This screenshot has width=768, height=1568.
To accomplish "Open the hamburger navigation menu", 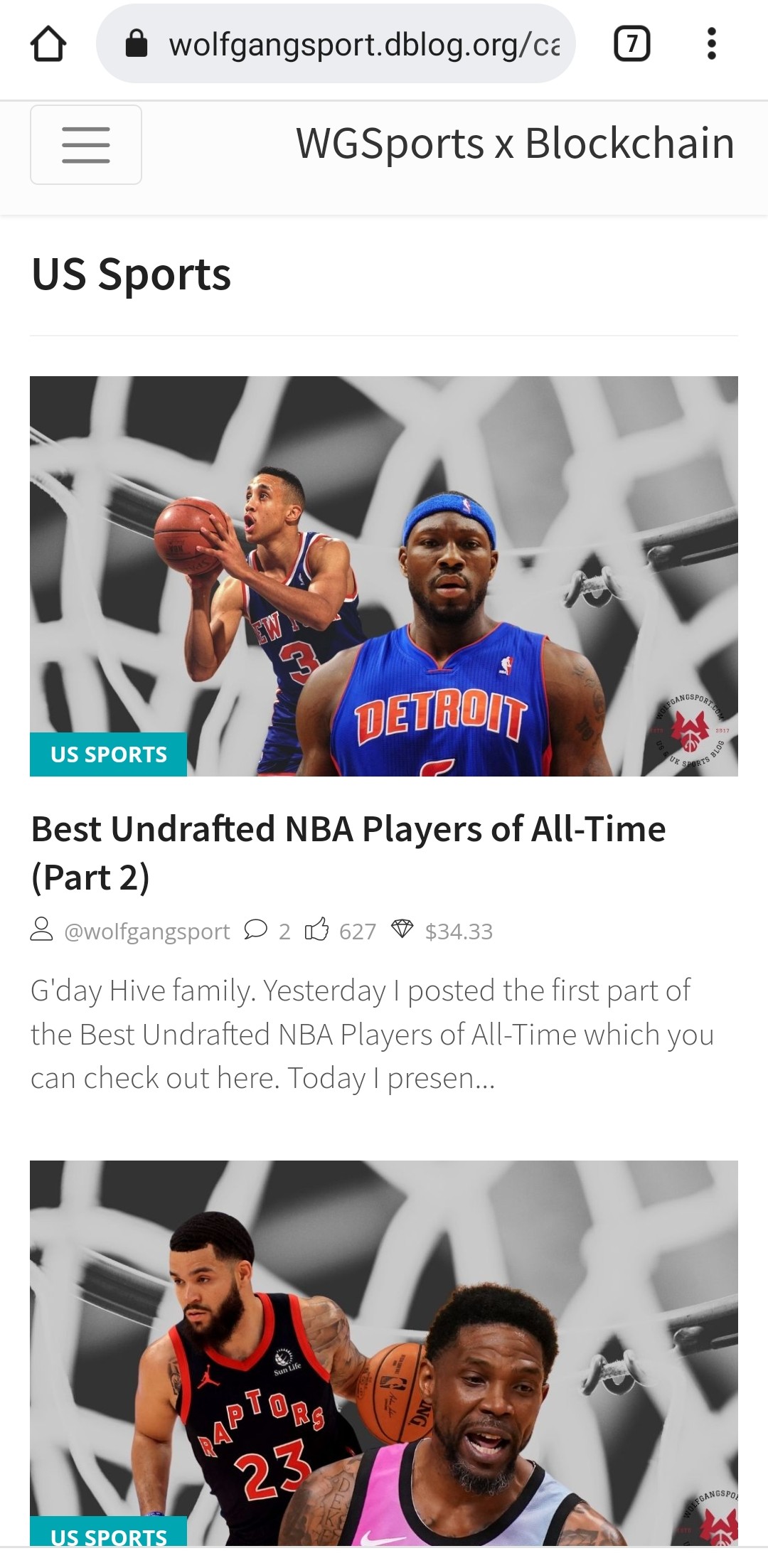I will click(x=86, y=144).
